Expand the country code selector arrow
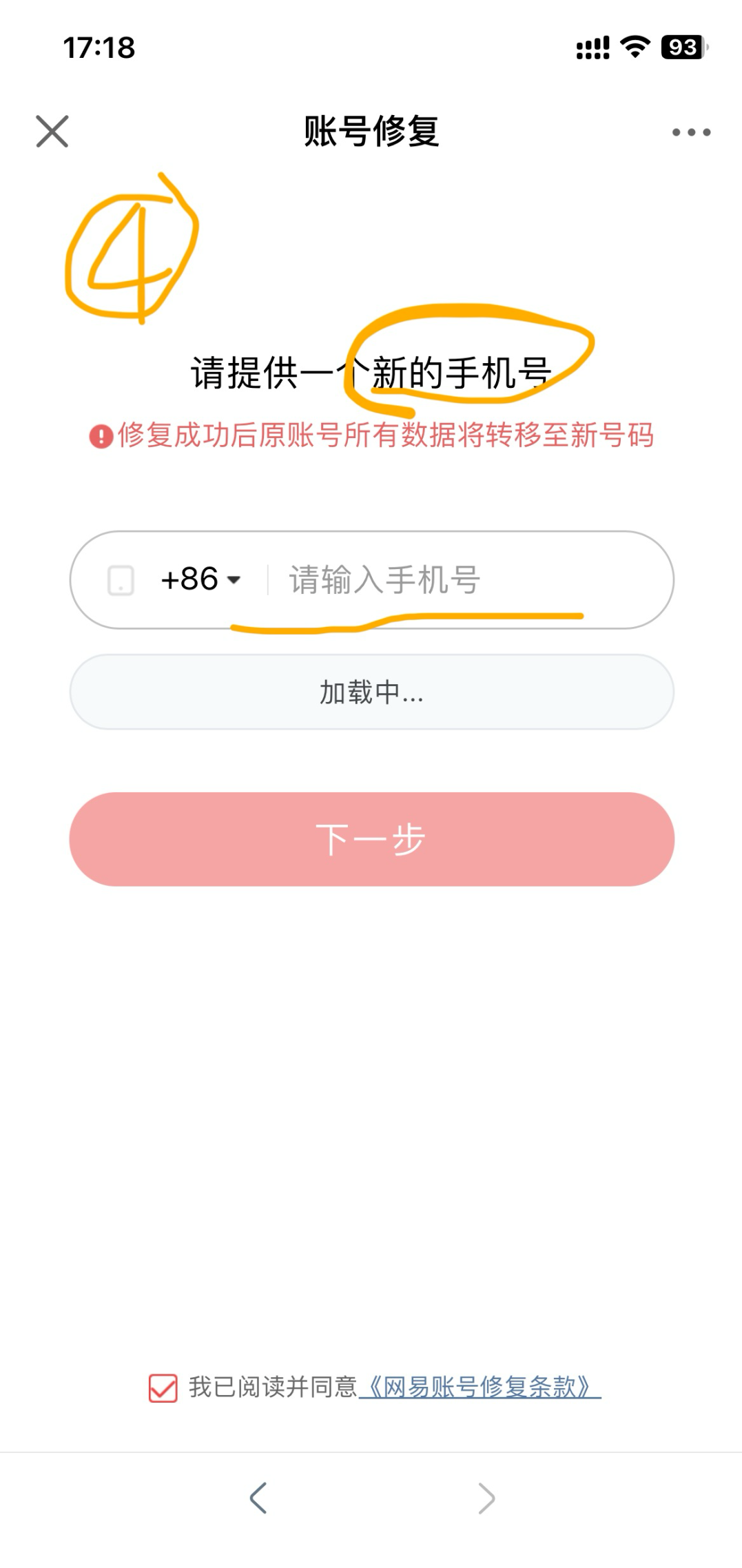The width and height of the screenshot is (742, 1568). pyautogui.click(x=234, y=582)
